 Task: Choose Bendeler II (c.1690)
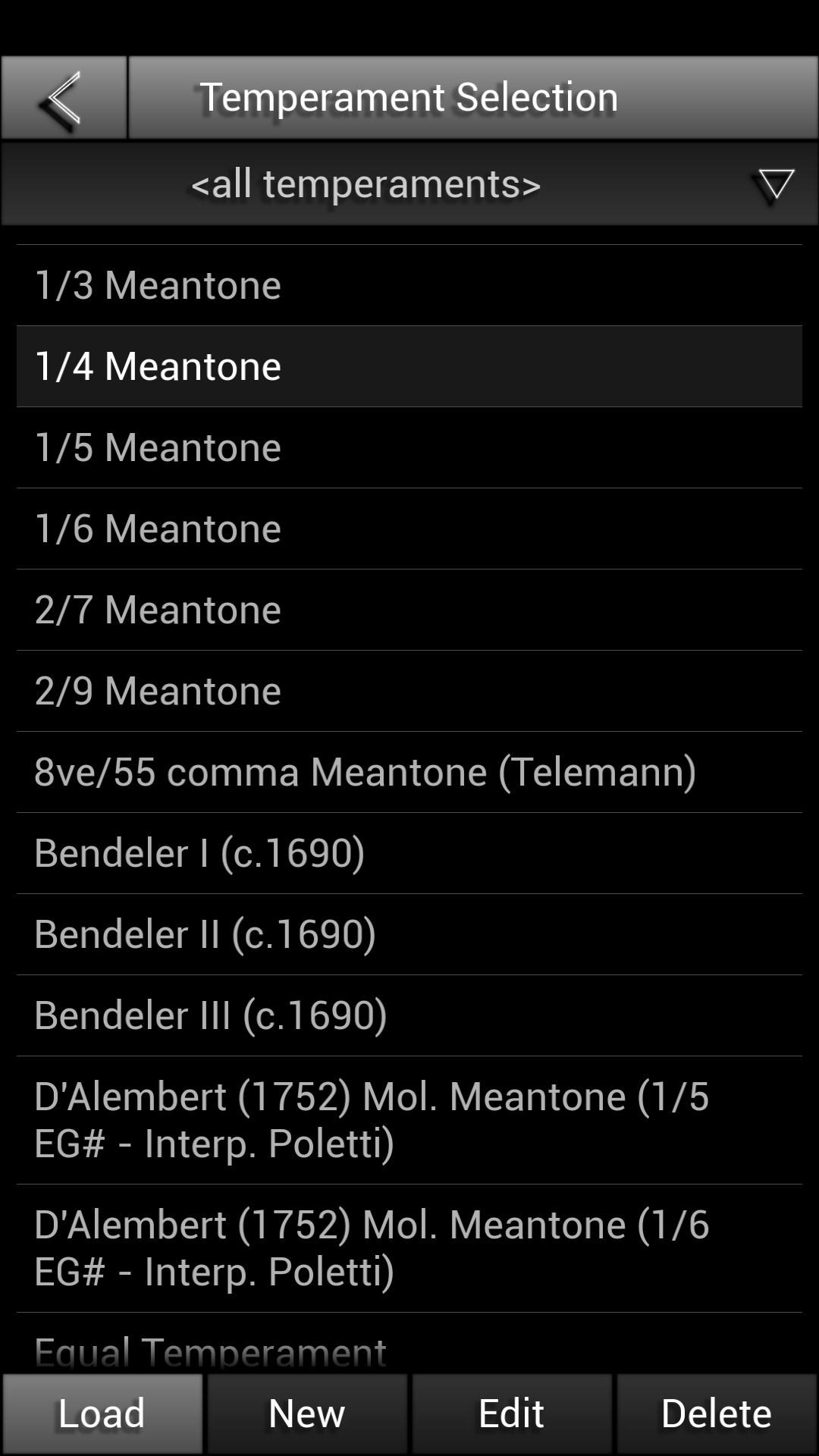409,934
